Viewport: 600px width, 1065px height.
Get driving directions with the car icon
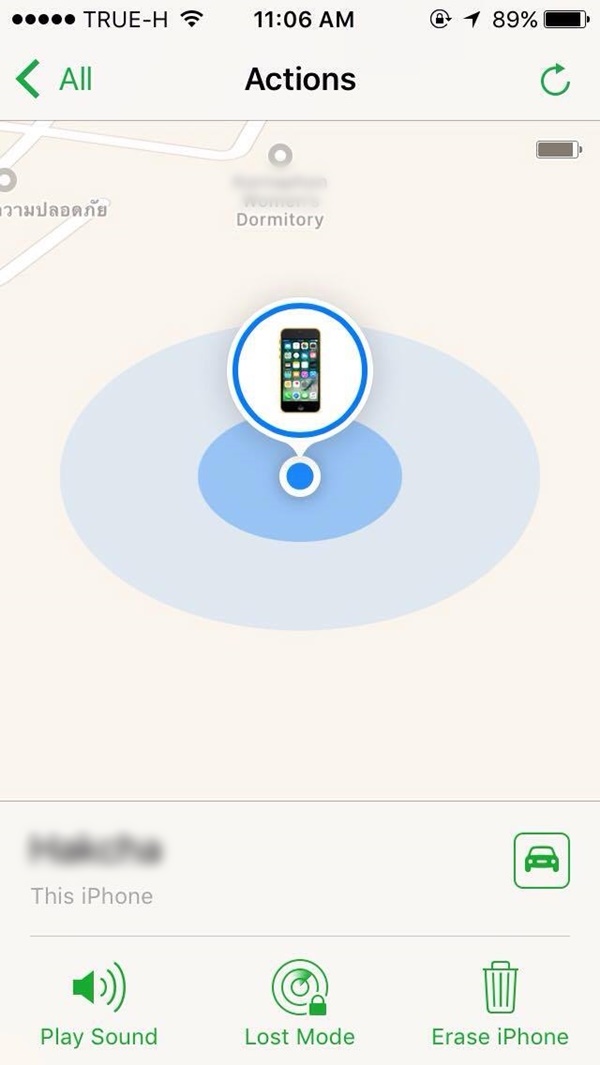click(x=541, y=859)
